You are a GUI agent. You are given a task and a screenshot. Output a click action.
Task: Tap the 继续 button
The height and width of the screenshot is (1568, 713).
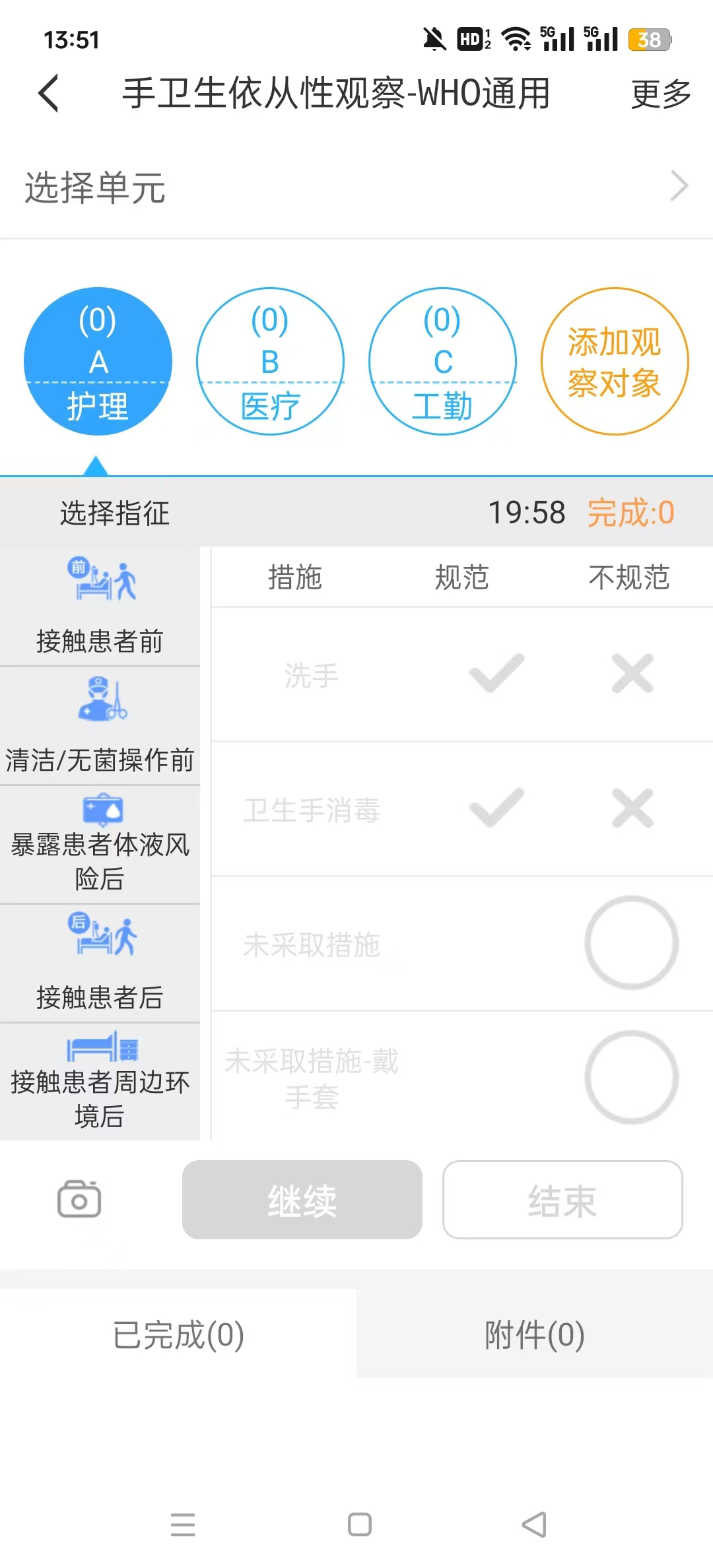point(302,1200)
